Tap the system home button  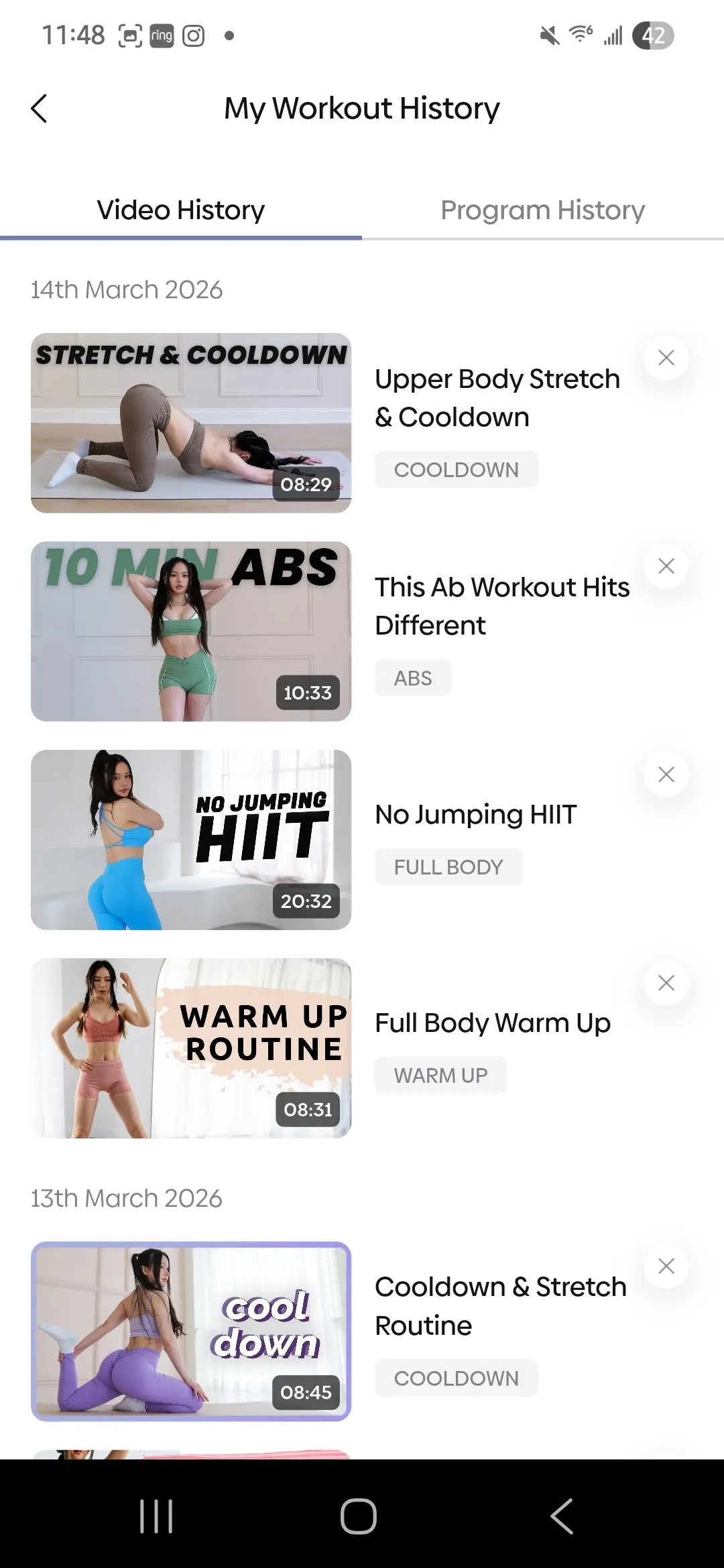[x=359, y=1516]
